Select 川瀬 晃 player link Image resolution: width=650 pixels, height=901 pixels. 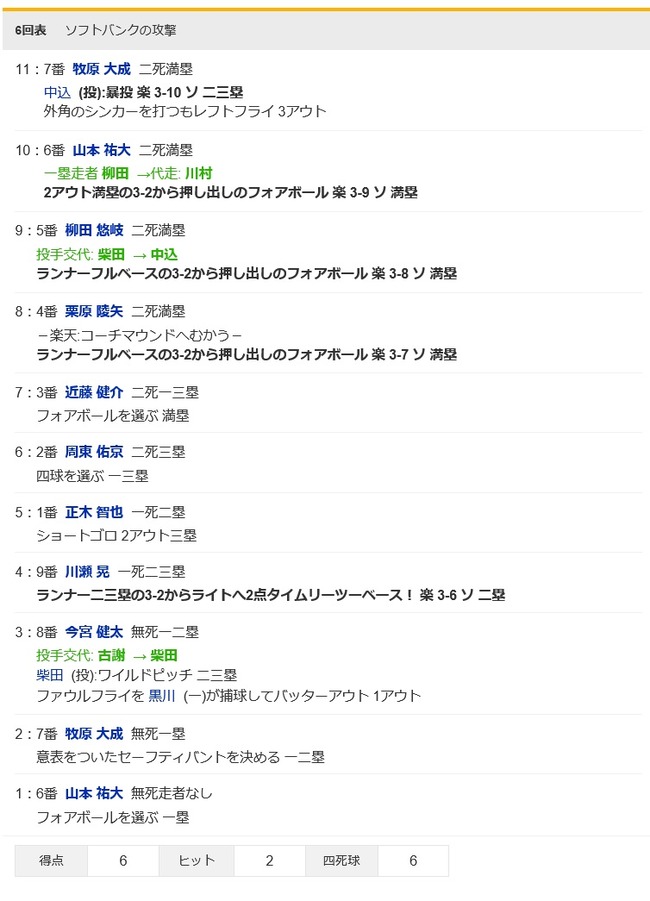[87, 572]
